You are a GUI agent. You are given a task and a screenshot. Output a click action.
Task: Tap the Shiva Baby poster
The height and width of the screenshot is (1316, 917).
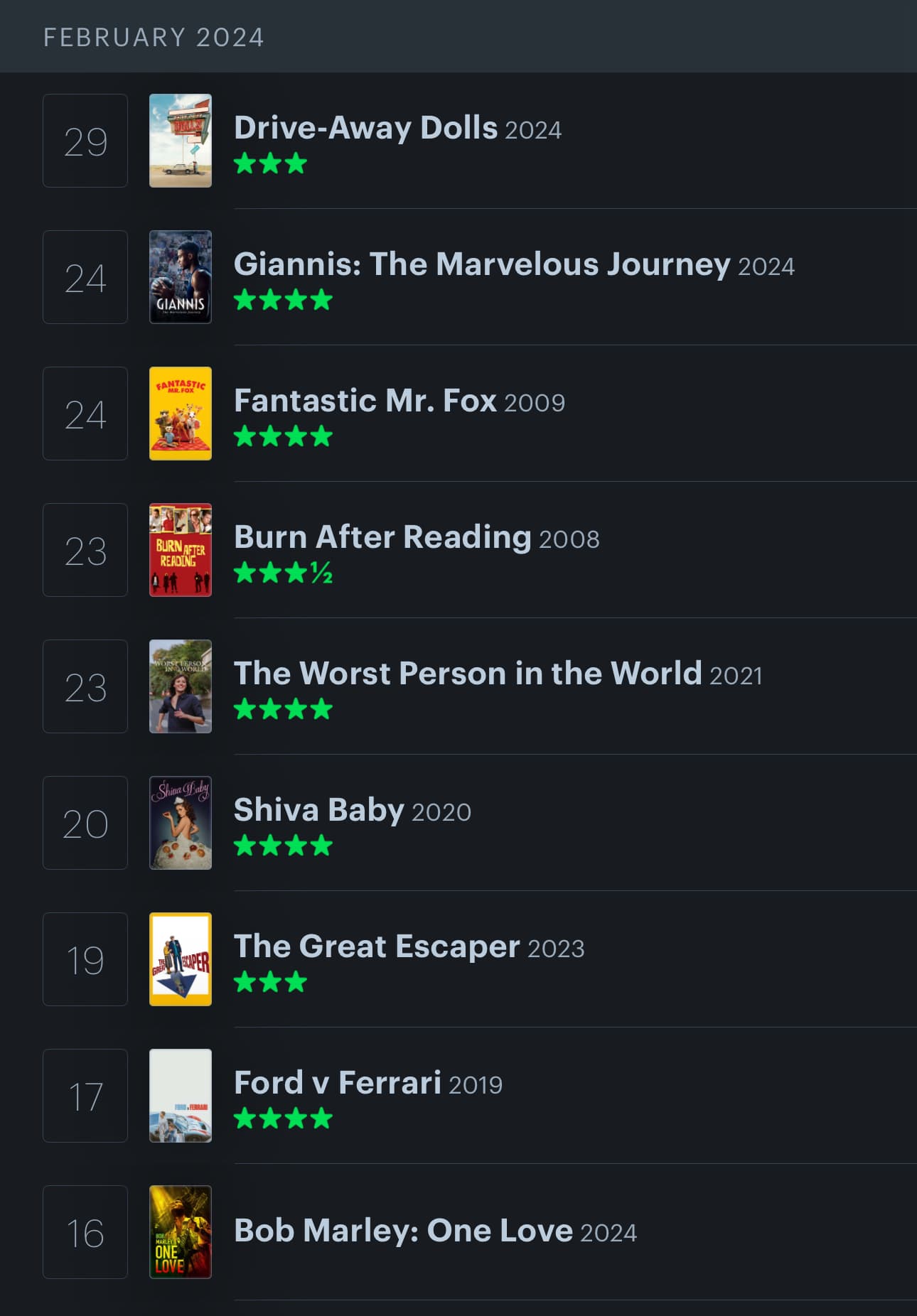pyautogui.click(x=181, y=823)
